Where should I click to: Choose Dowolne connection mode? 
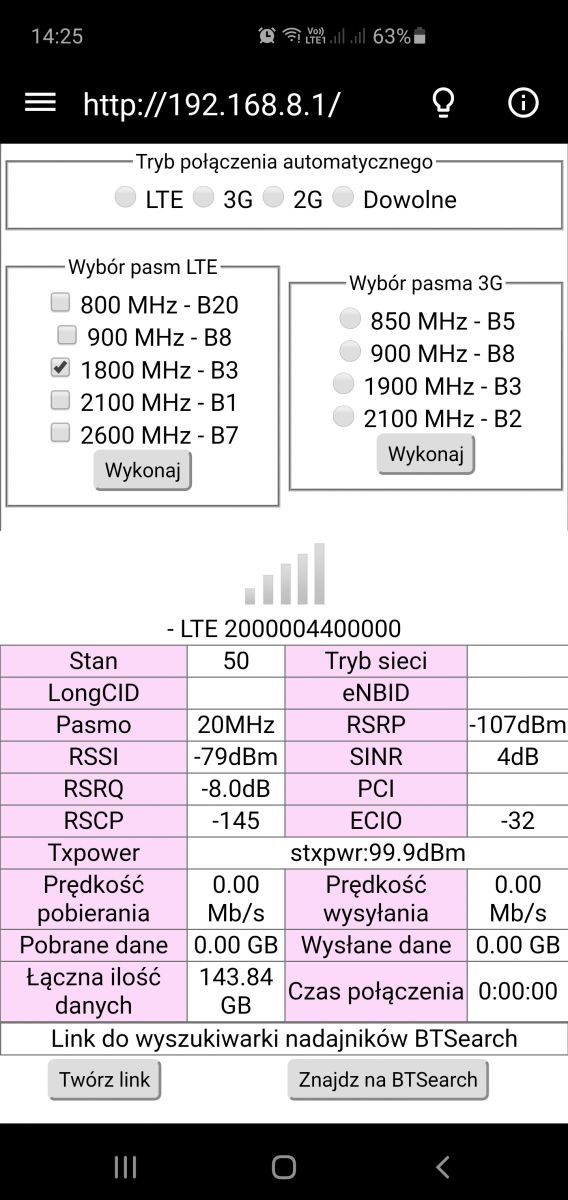[343, 197]
